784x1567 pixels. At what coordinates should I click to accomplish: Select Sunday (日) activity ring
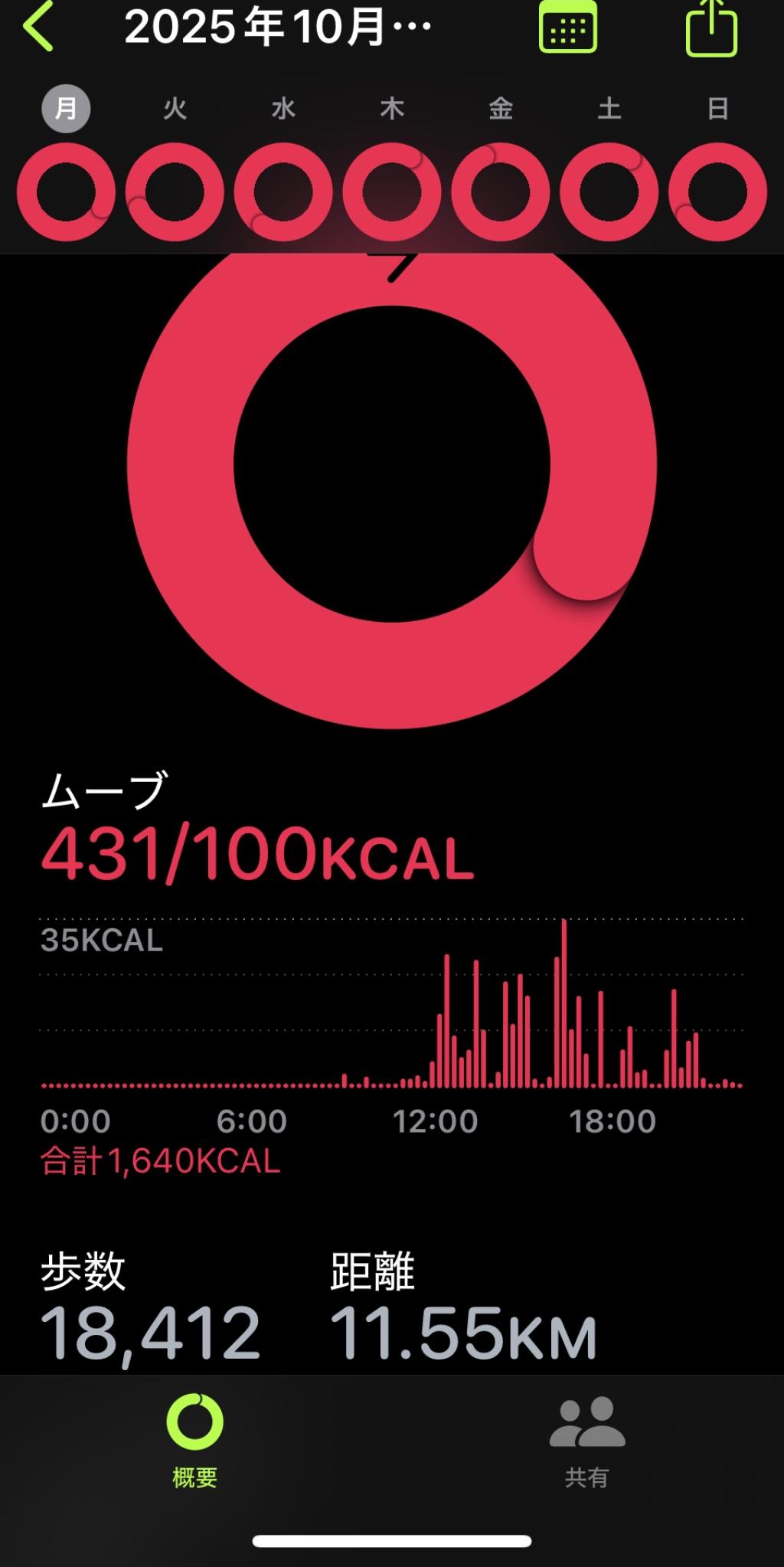717,191
